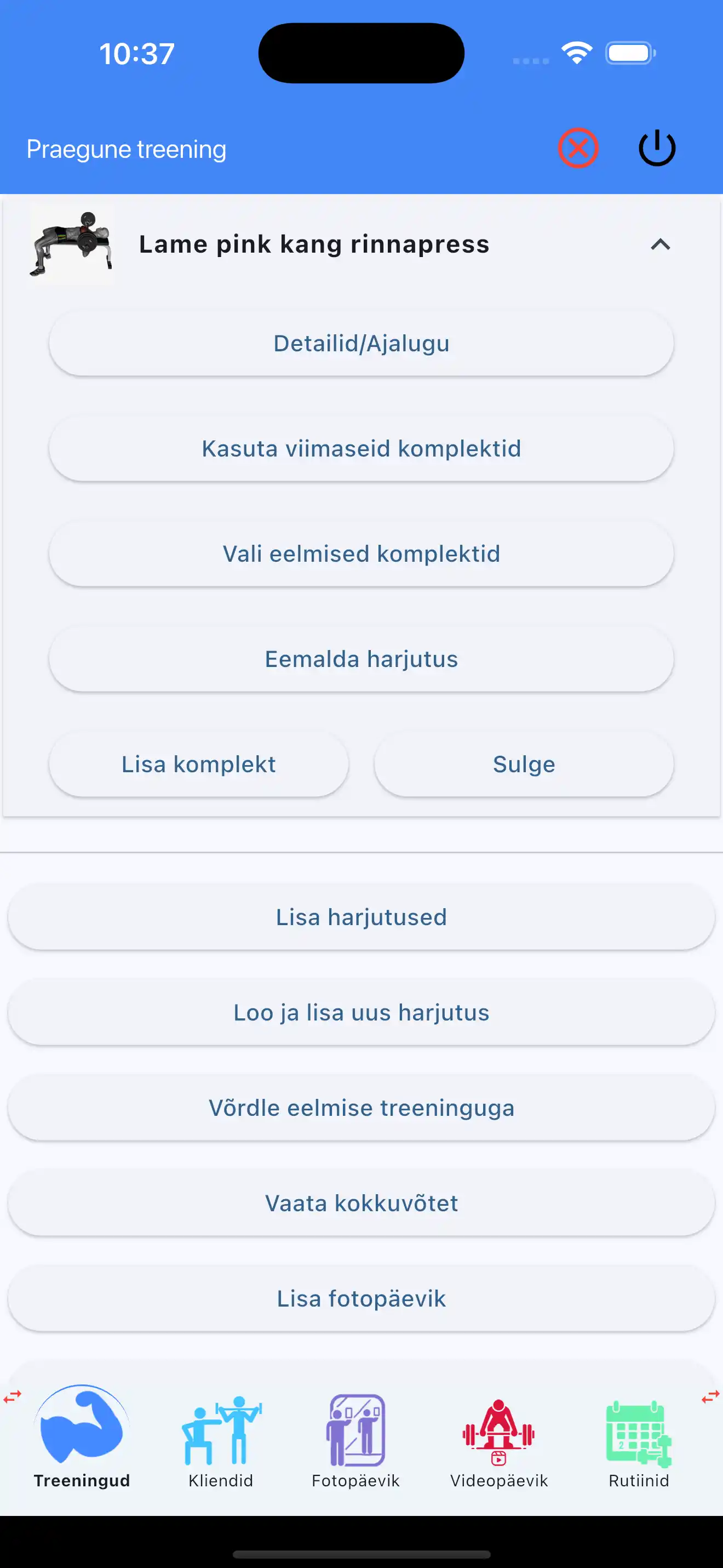Open Võrdle eelmise treeninguga
The image size is (723, 1568).
tap(361, 1107)
